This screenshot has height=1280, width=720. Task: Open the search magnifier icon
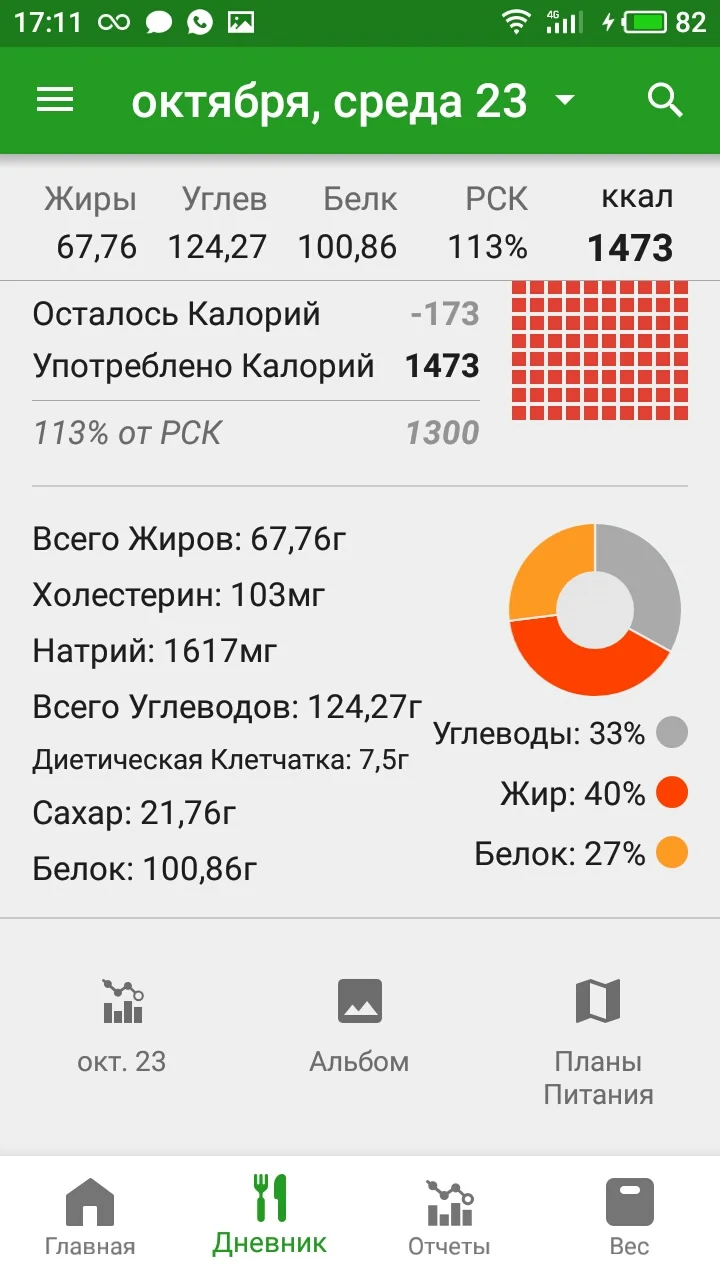click(x=664, y=100)
